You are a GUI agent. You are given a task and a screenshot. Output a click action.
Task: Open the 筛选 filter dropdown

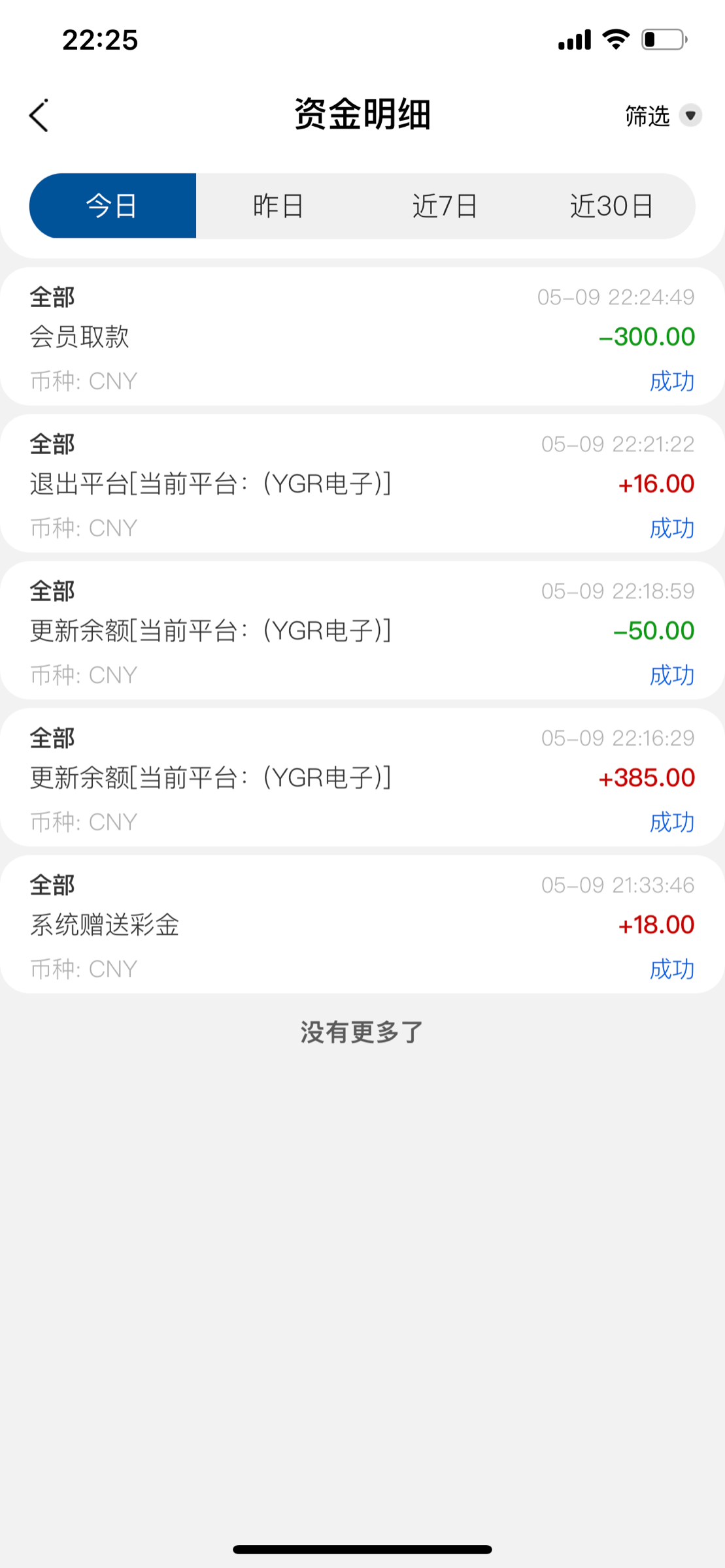coord(662,116)
